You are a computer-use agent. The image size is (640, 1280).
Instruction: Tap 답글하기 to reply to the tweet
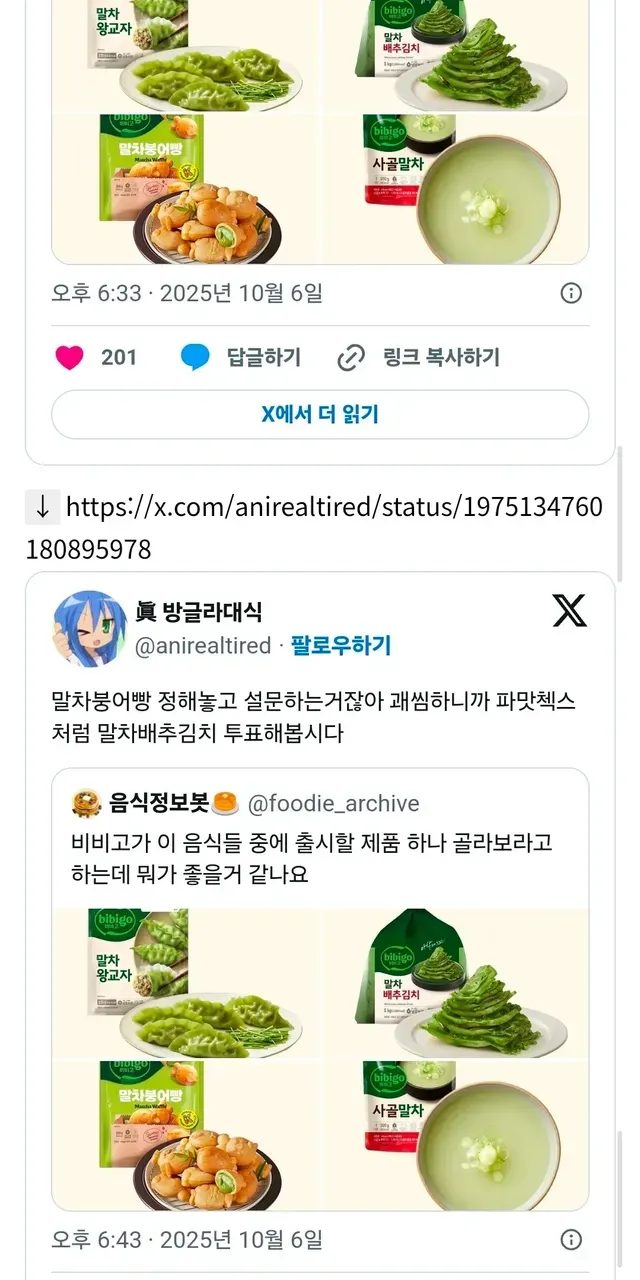[x=241, y=357]
